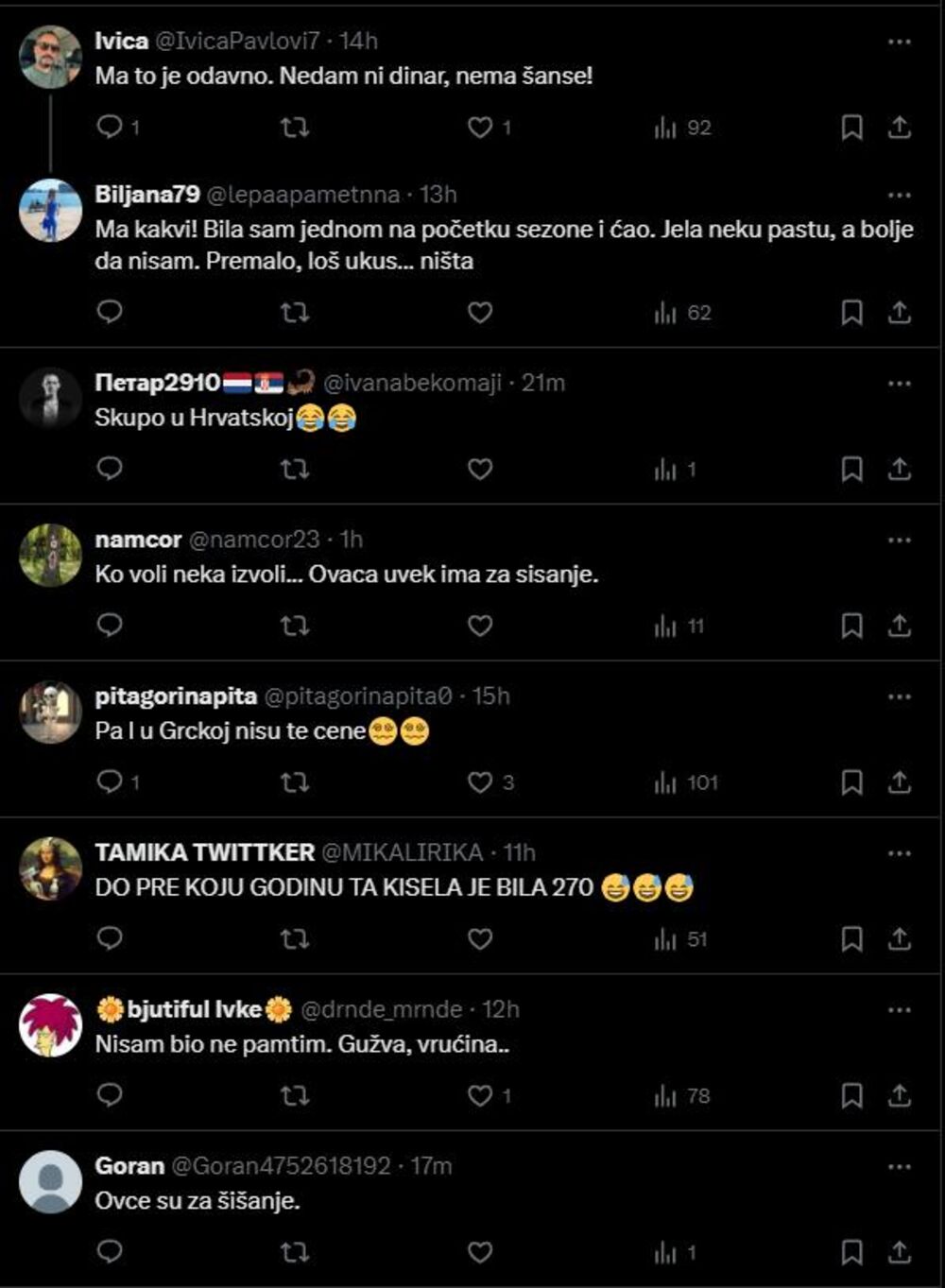Repost Петар2910's tweet 'Skupo u Hrvatskoj'
Screen dimensions: 945x1288
[x=295, y=469]
